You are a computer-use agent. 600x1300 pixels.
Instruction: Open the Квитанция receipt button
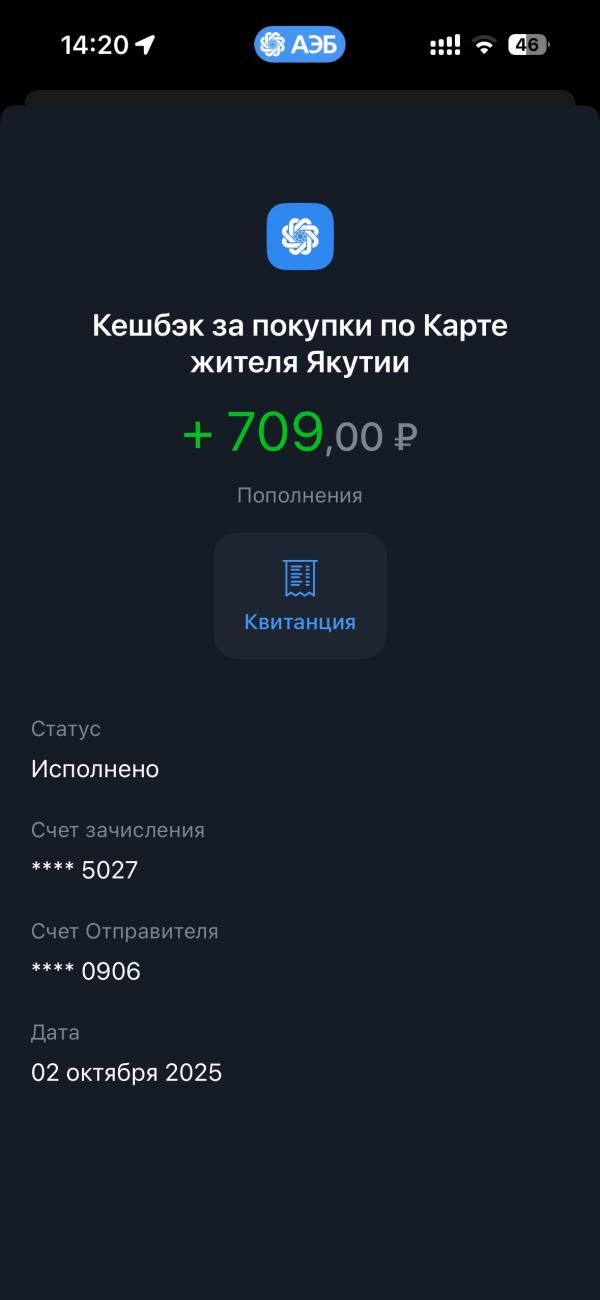tap(300, 596)
